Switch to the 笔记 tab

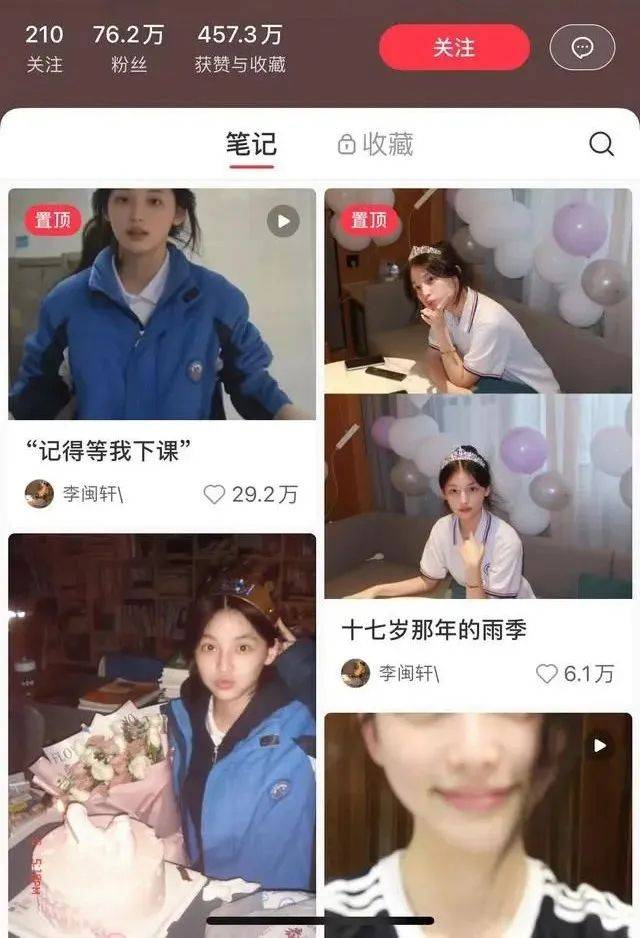(x=250, y=144)
